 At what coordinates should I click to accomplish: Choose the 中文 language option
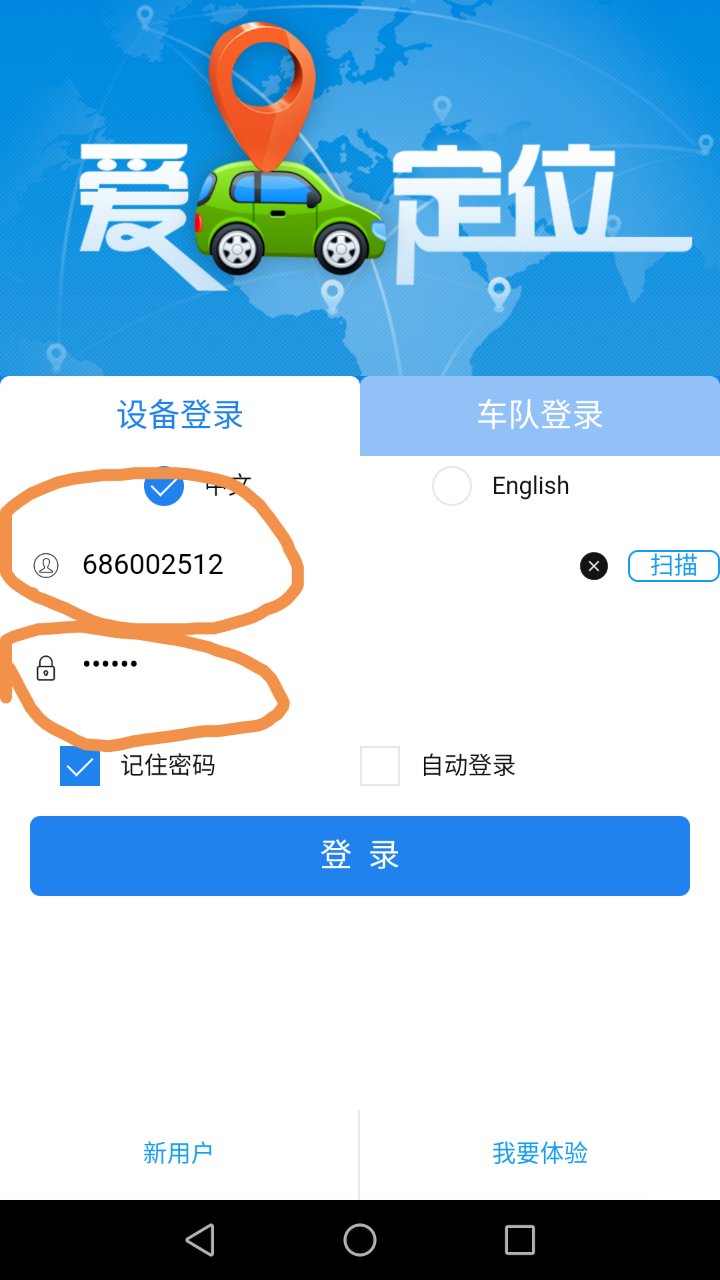click(x=164, y=487)
